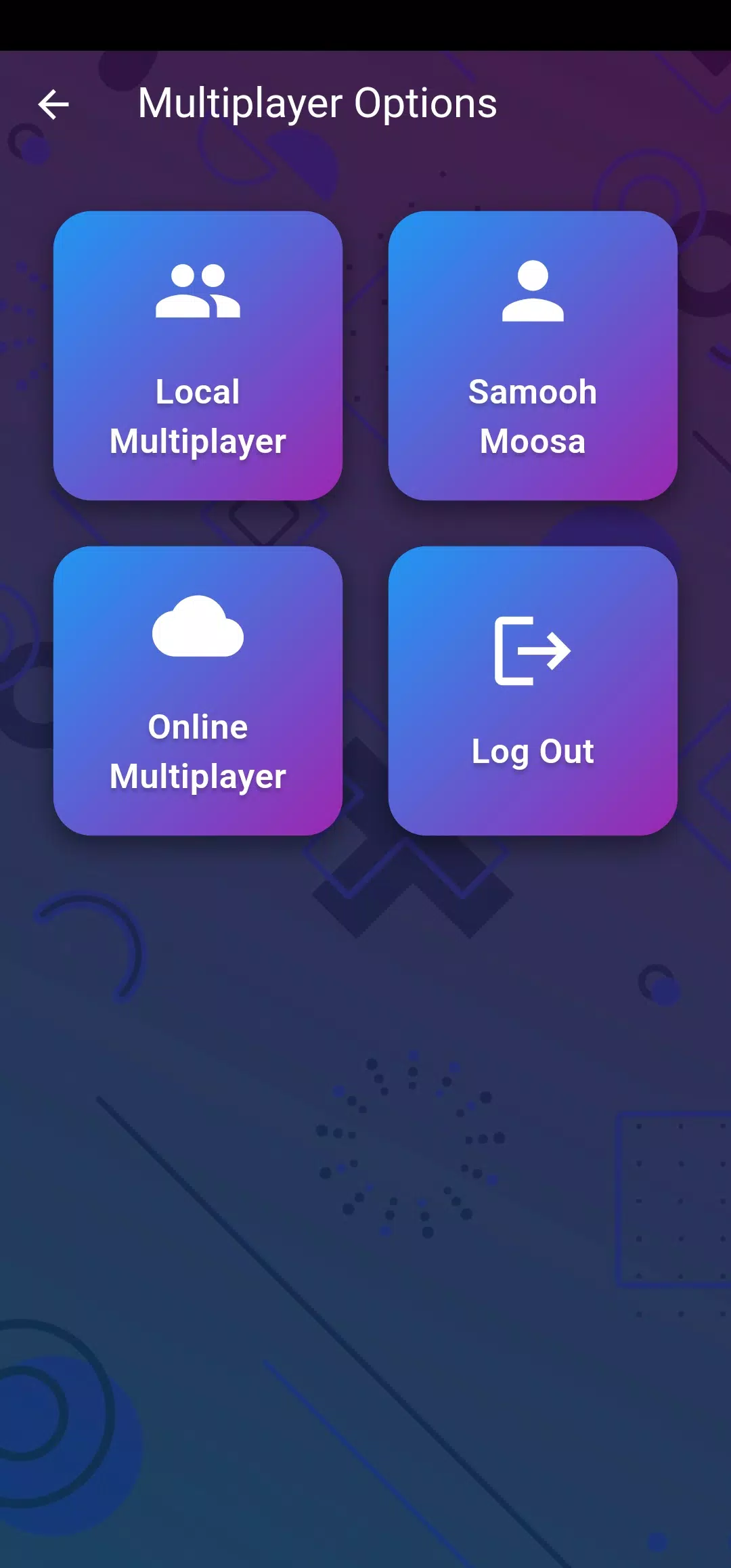Viewport: 731px width, 1568px height.
Task: Open the Samooh Moosa profile card
Action: 533,355
